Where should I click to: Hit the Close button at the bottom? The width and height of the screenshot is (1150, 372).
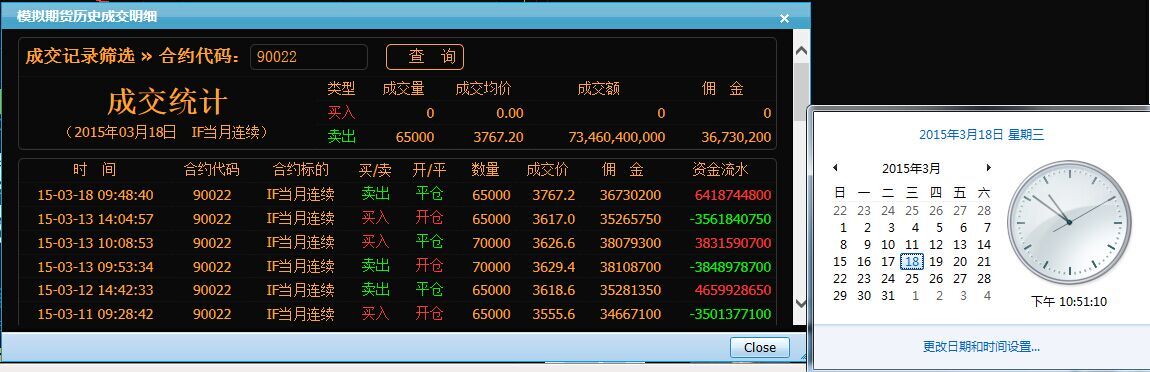pos(759,348)
